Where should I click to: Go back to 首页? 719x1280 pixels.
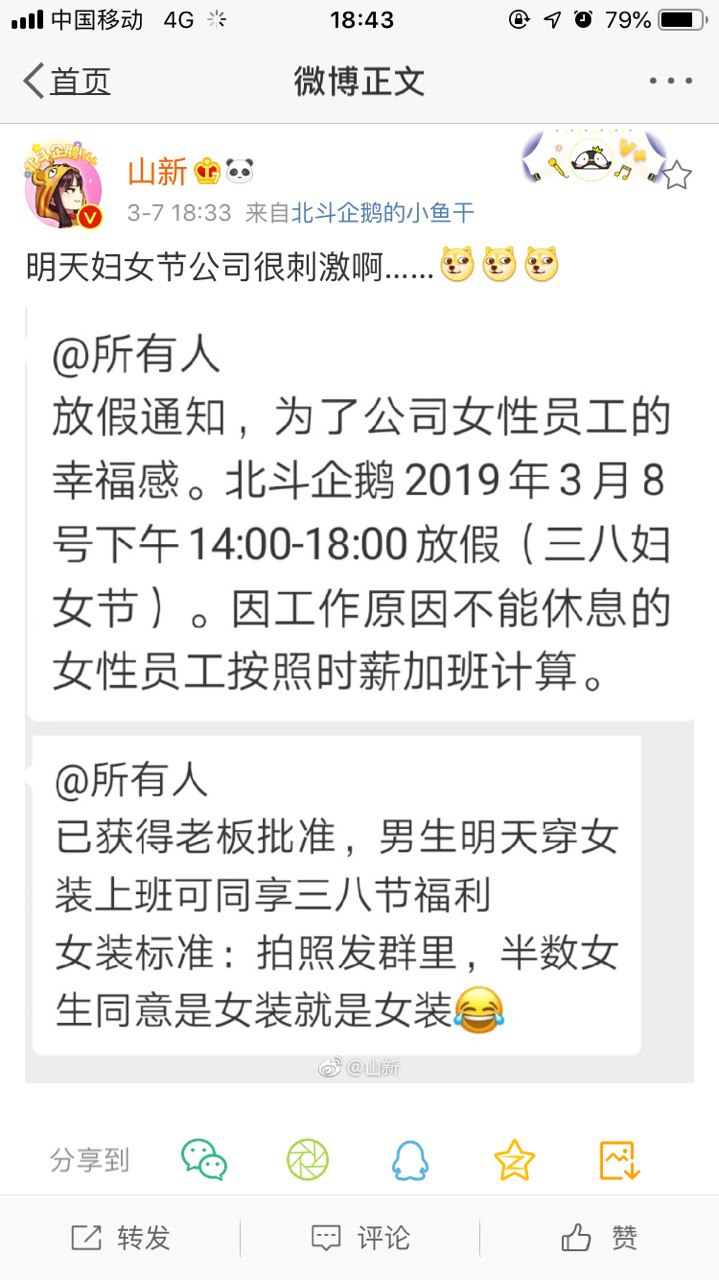click(67, 81)
